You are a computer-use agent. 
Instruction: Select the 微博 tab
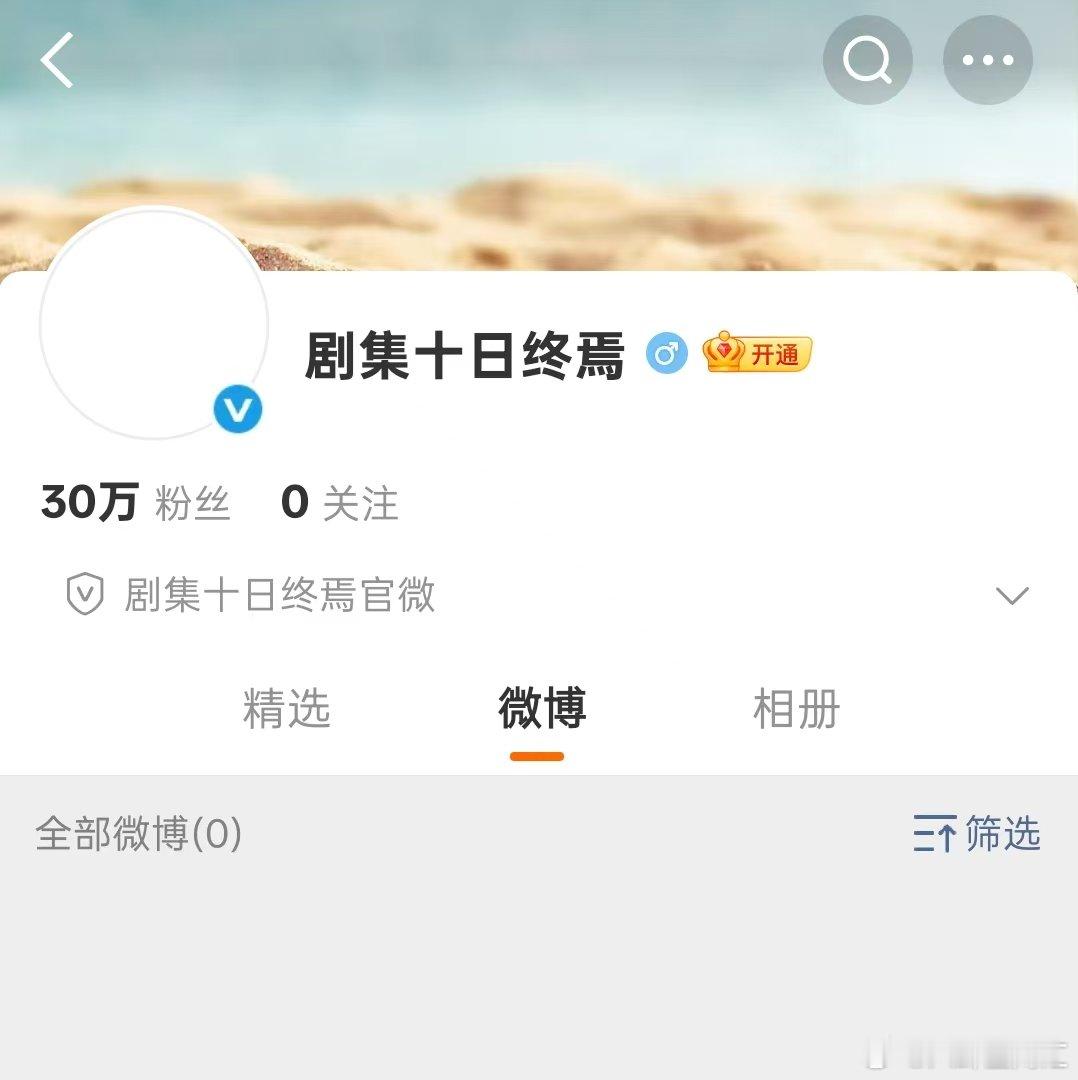540,710
